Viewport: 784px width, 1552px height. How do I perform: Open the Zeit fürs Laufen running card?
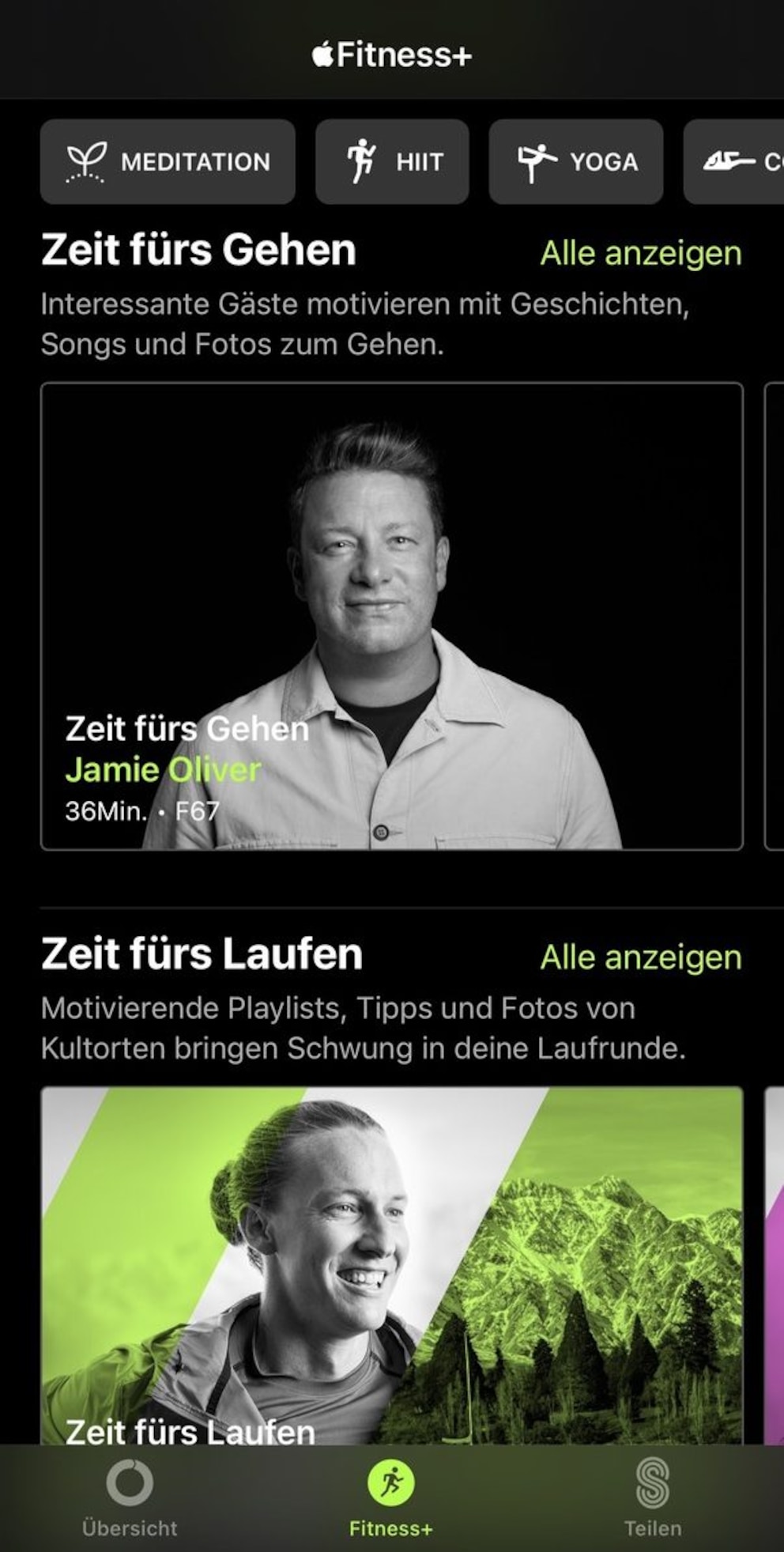pyautogui.click(x=391, y=1265)
